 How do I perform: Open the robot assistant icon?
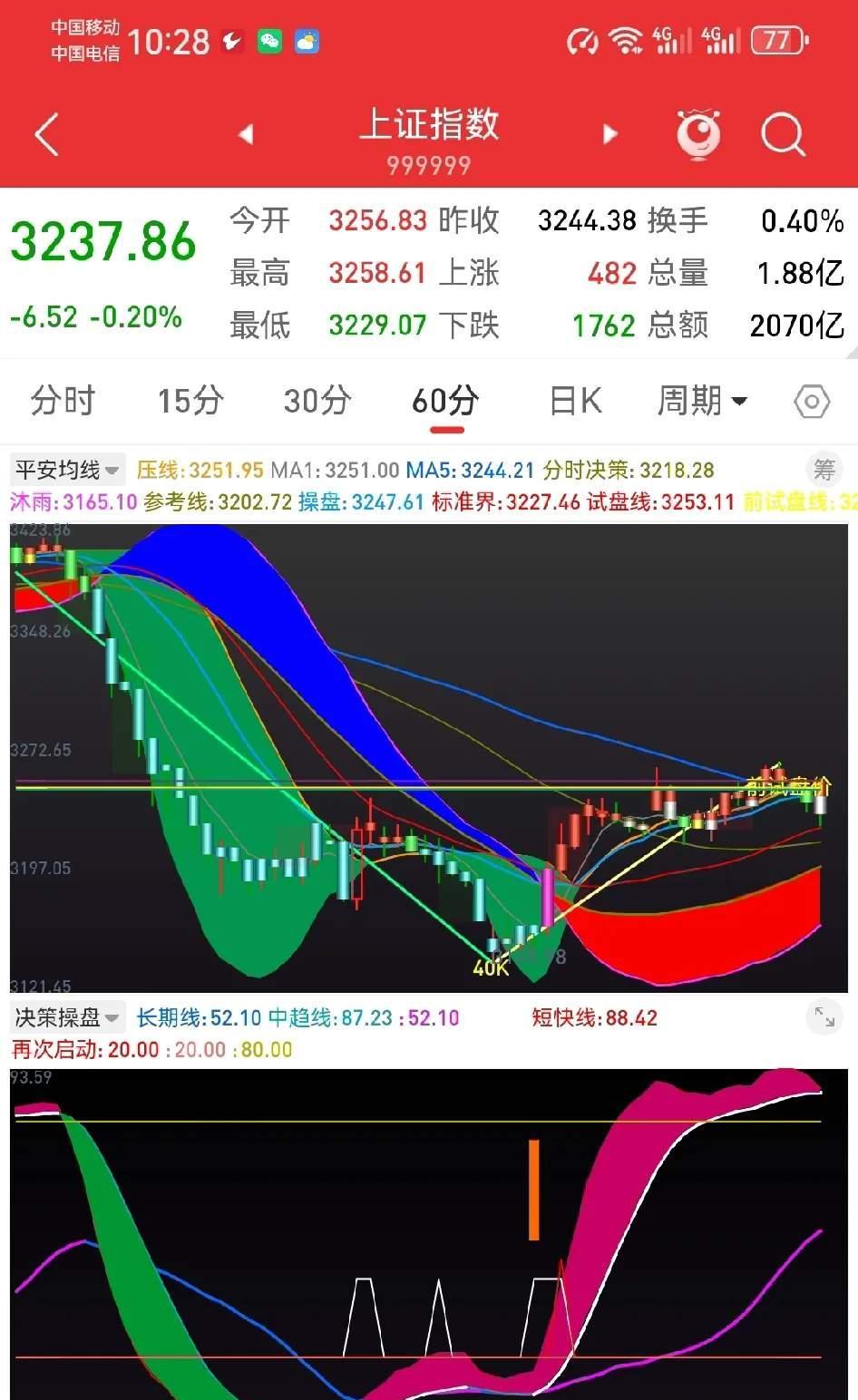coord(698,135)
